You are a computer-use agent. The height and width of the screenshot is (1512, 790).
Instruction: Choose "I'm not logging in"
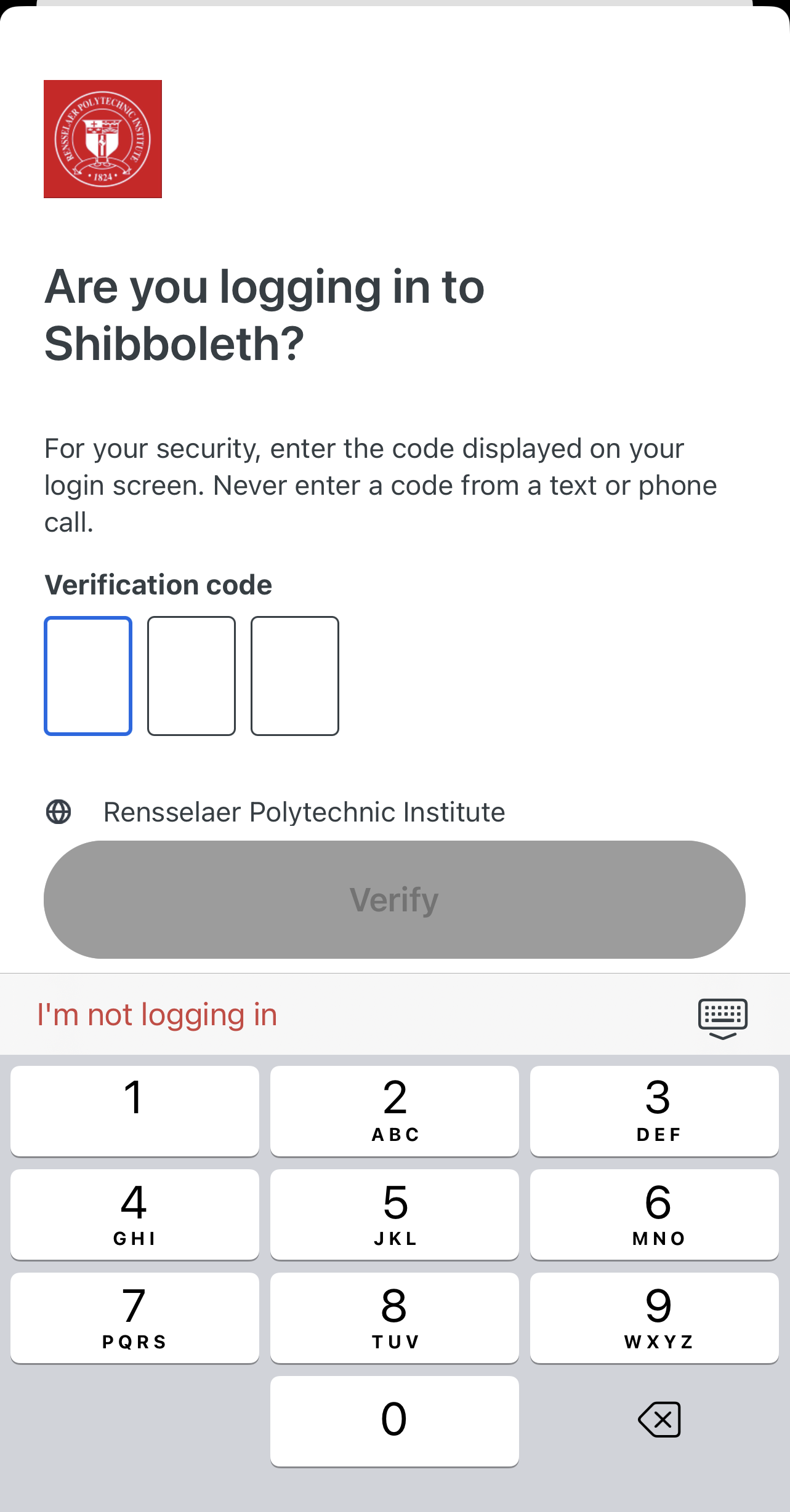(x=157, y=1015)
